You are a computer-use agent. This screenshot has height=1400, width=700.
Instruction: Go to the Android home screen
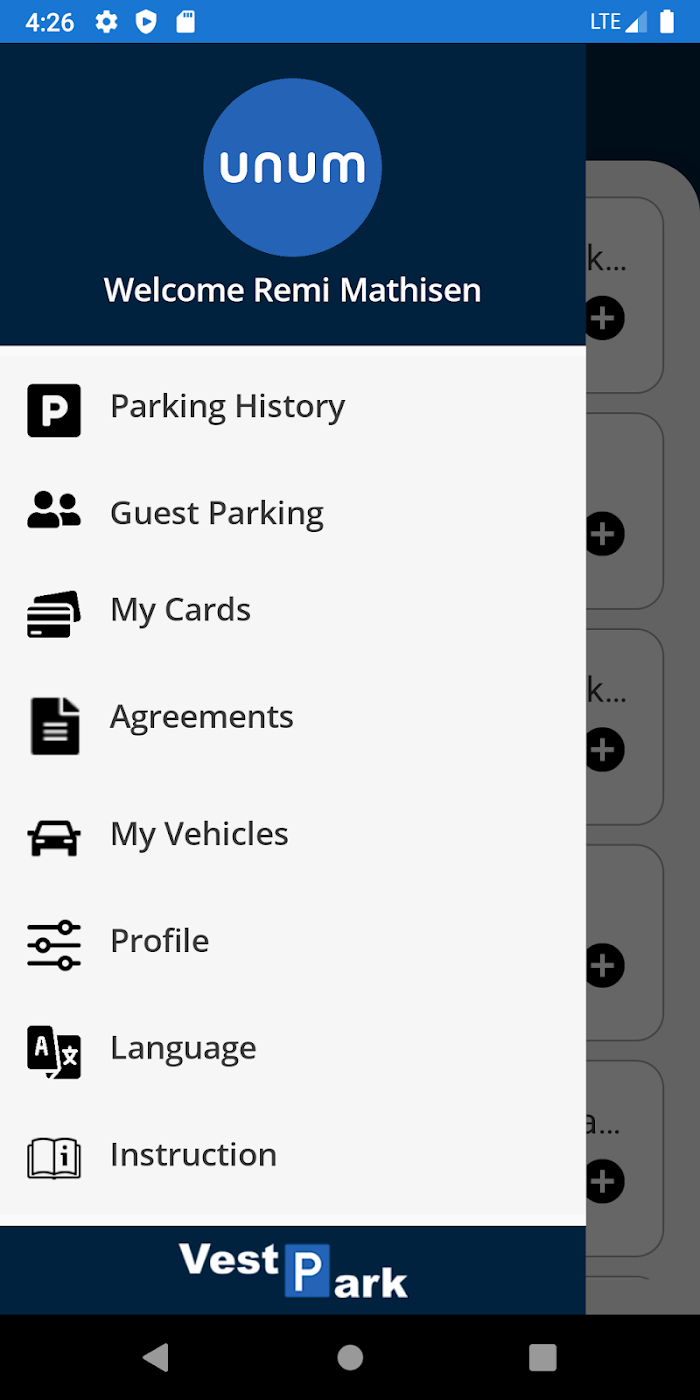(x=350, y=1357)
